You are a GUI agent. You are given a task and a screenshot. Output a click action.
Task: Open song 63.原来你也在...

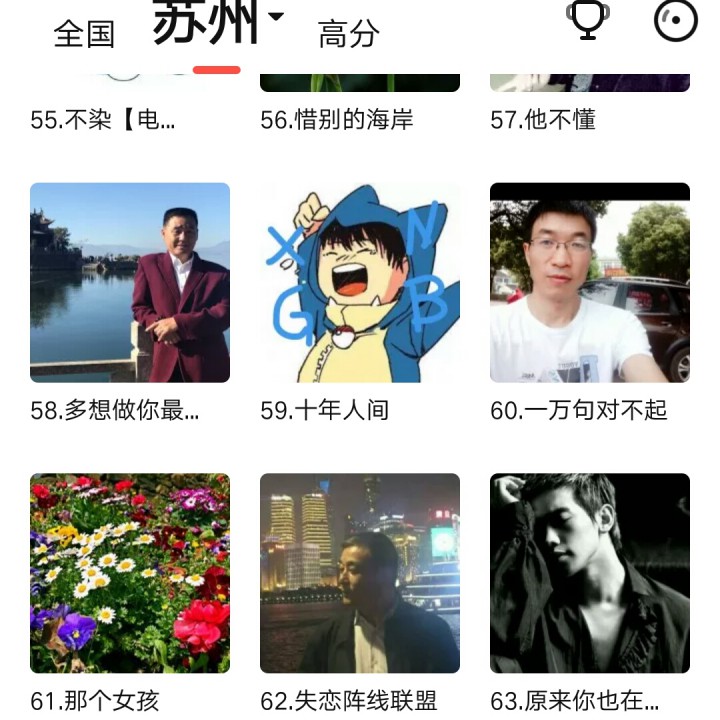(590, 573)
